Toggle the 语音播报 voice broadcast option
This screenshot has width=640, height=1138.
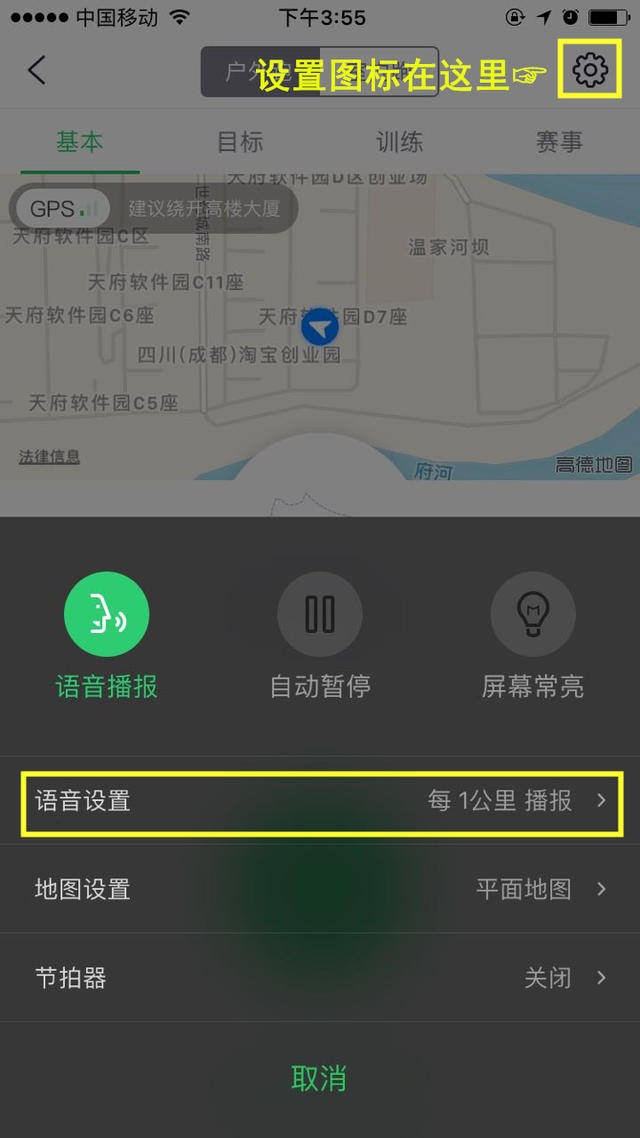(107, 614)
